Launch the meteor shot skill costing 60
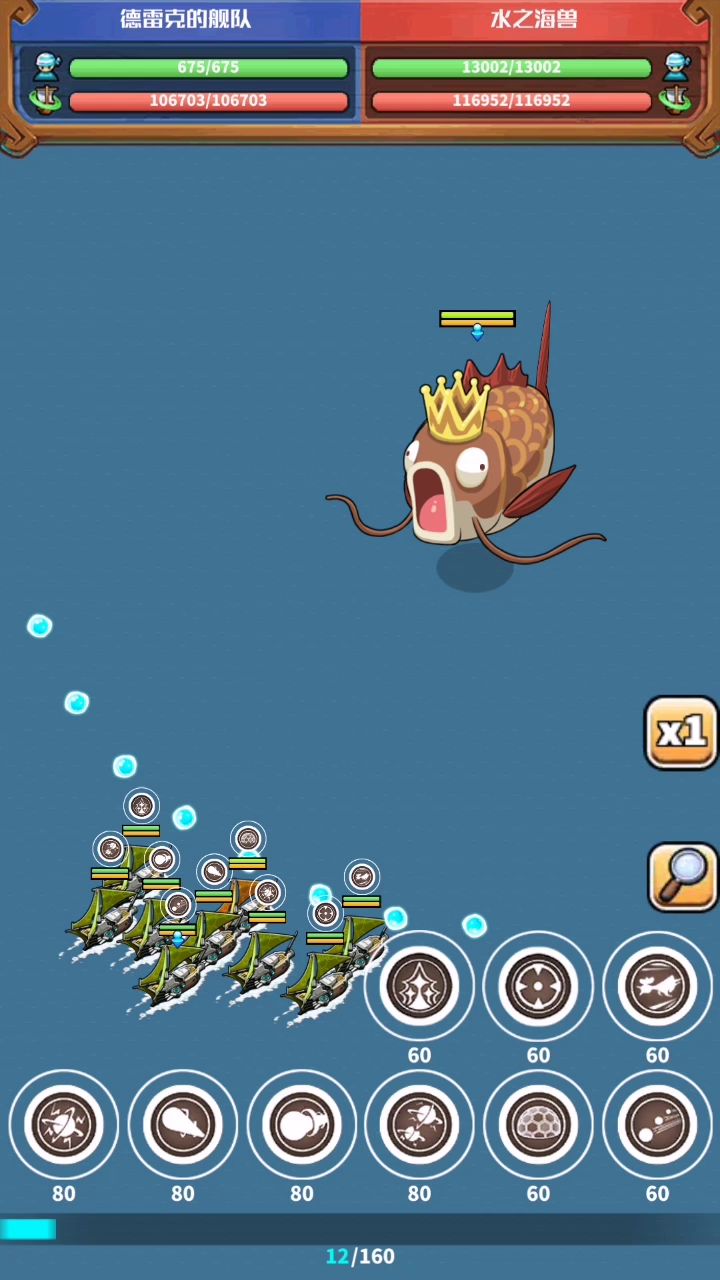The height and width of the screenshot is (1280, 720). click(x=657, y=1125)
